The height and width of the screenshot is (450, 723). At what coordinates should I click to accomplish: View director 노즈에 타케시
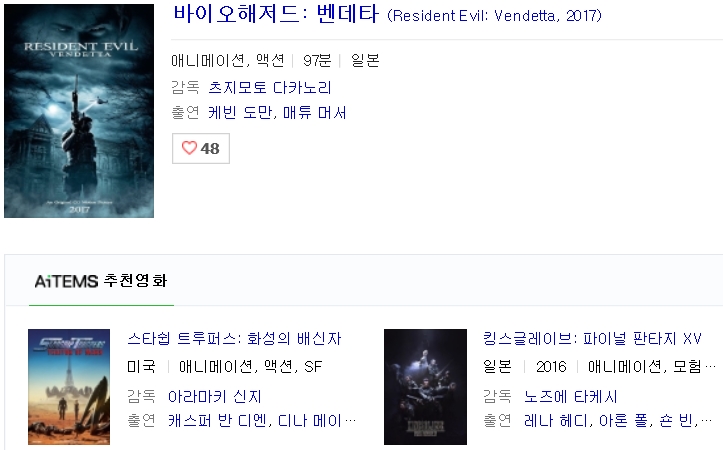pos(571,395)
